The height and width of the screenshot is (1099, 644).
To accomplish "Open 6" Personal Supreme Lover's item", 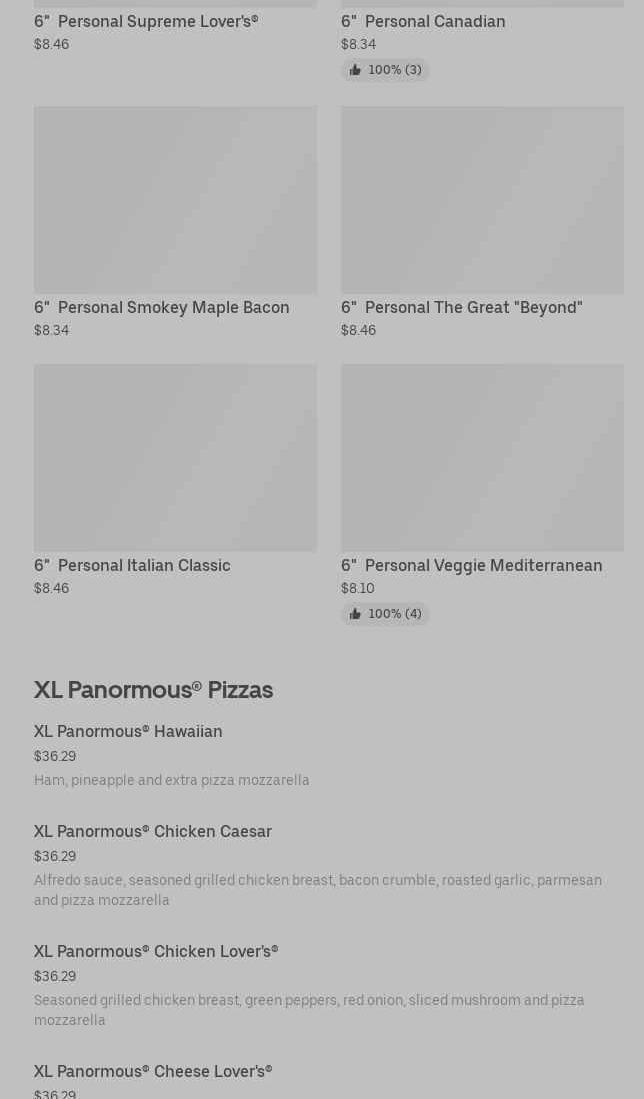I will (146, 22).
